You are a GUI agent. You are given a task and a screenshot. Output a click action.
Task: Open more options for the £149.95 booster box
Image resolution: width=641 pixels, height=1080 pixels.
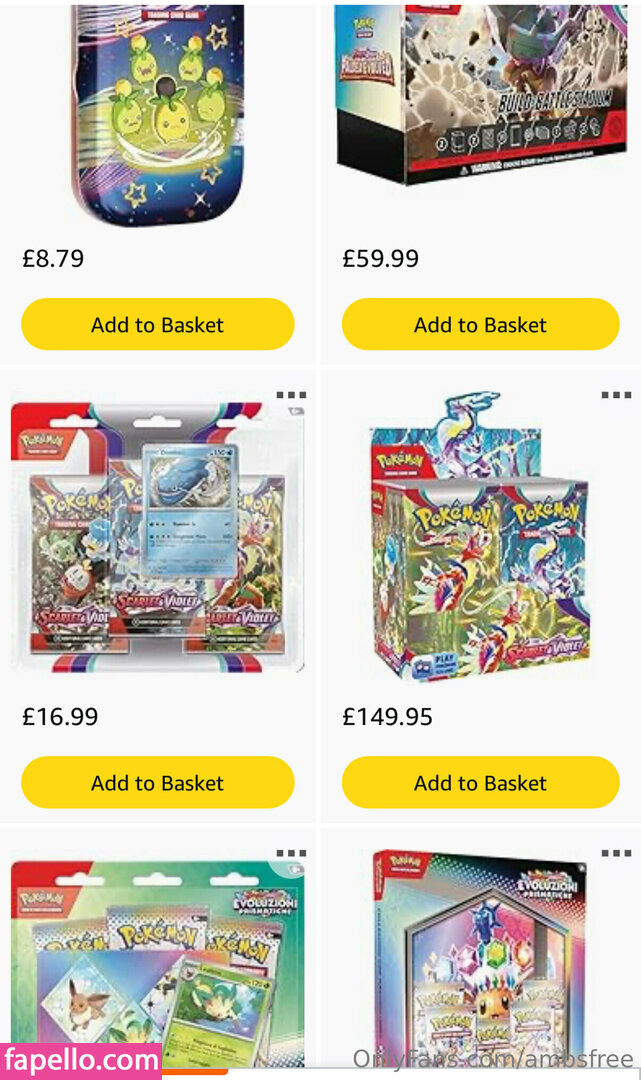coord(616,395)
